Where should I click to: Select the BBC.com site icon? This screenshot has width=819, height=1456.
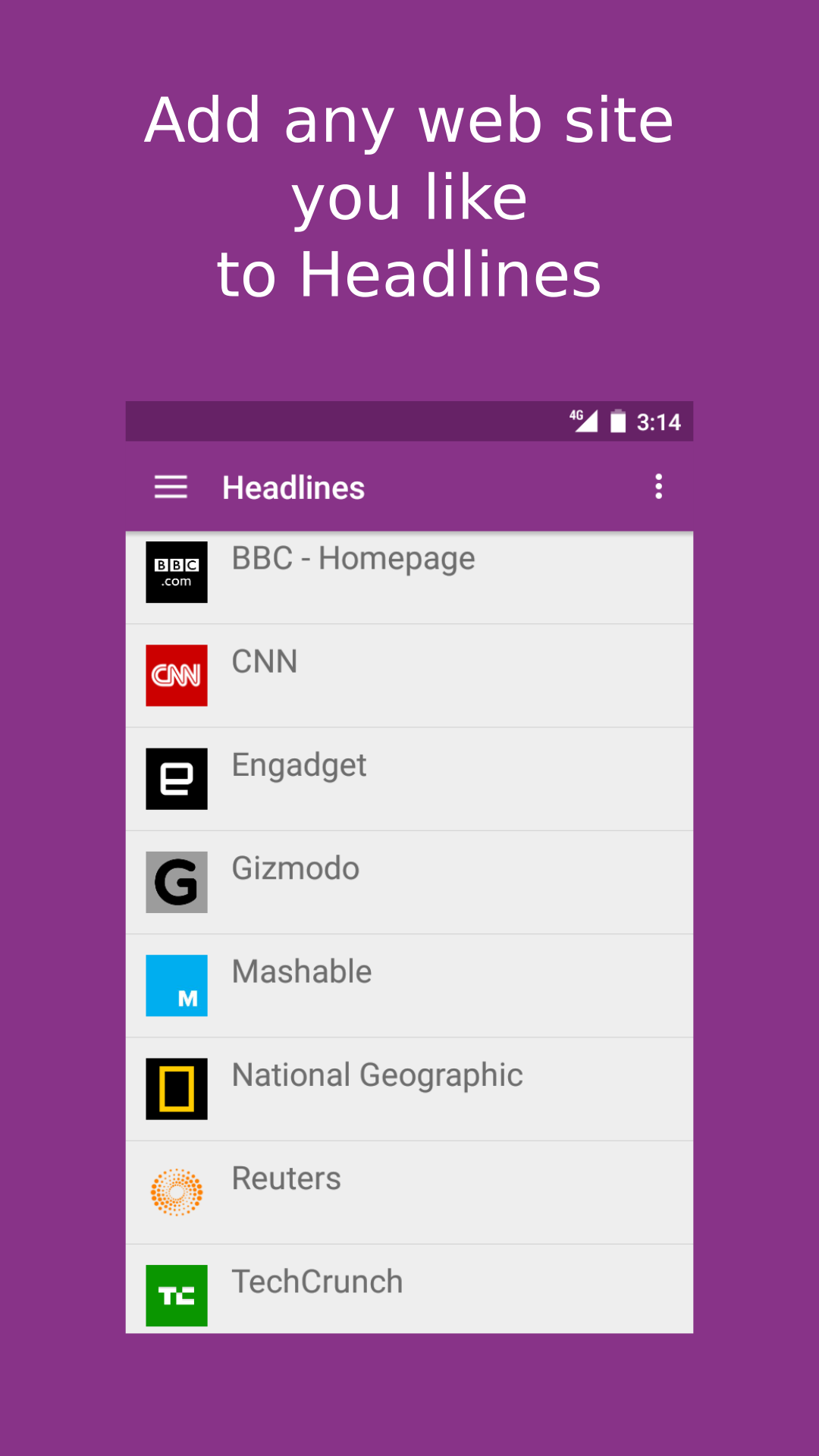[x=176, y=573]
